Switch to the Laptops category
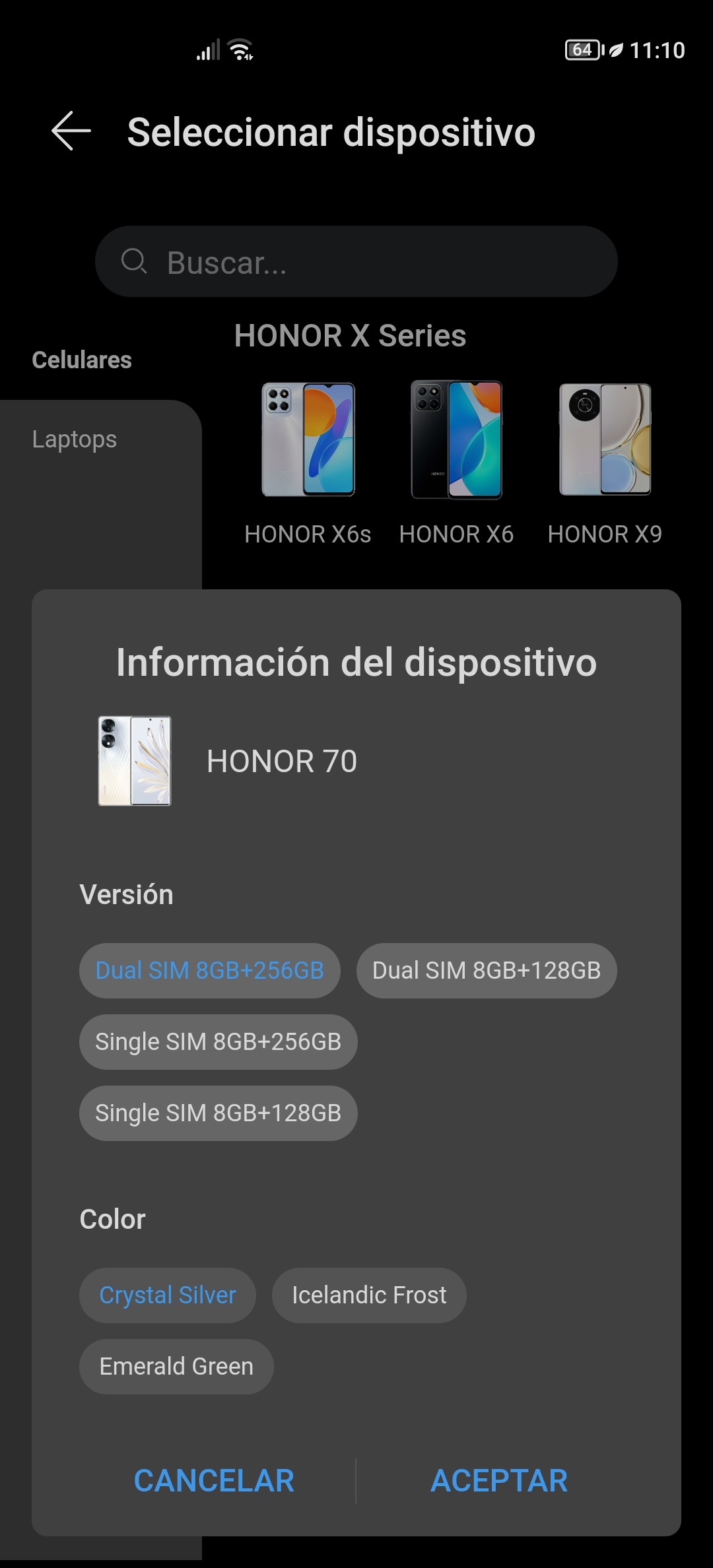Image resolution: width=713 pixels, height=1568 pixels. [x=75, y=439]
